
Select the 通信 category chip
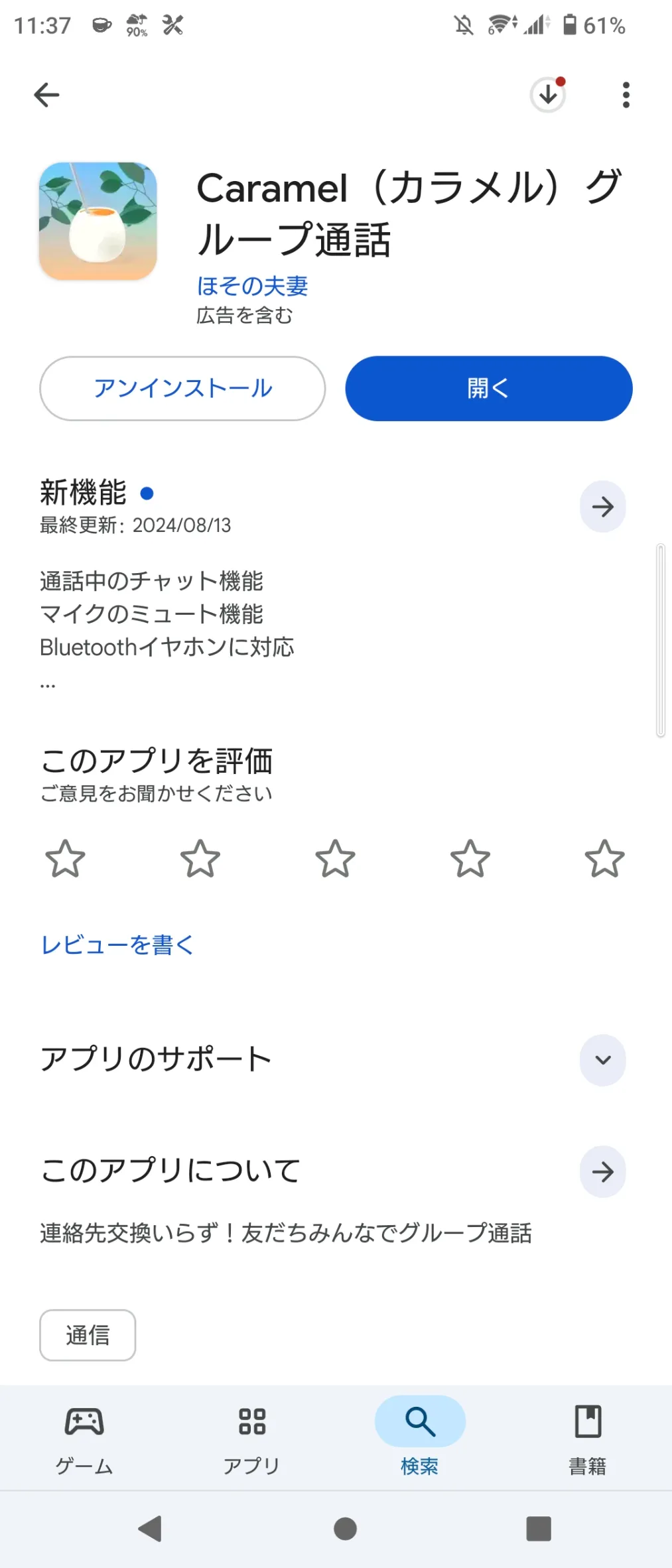[x=88, y=1335]
